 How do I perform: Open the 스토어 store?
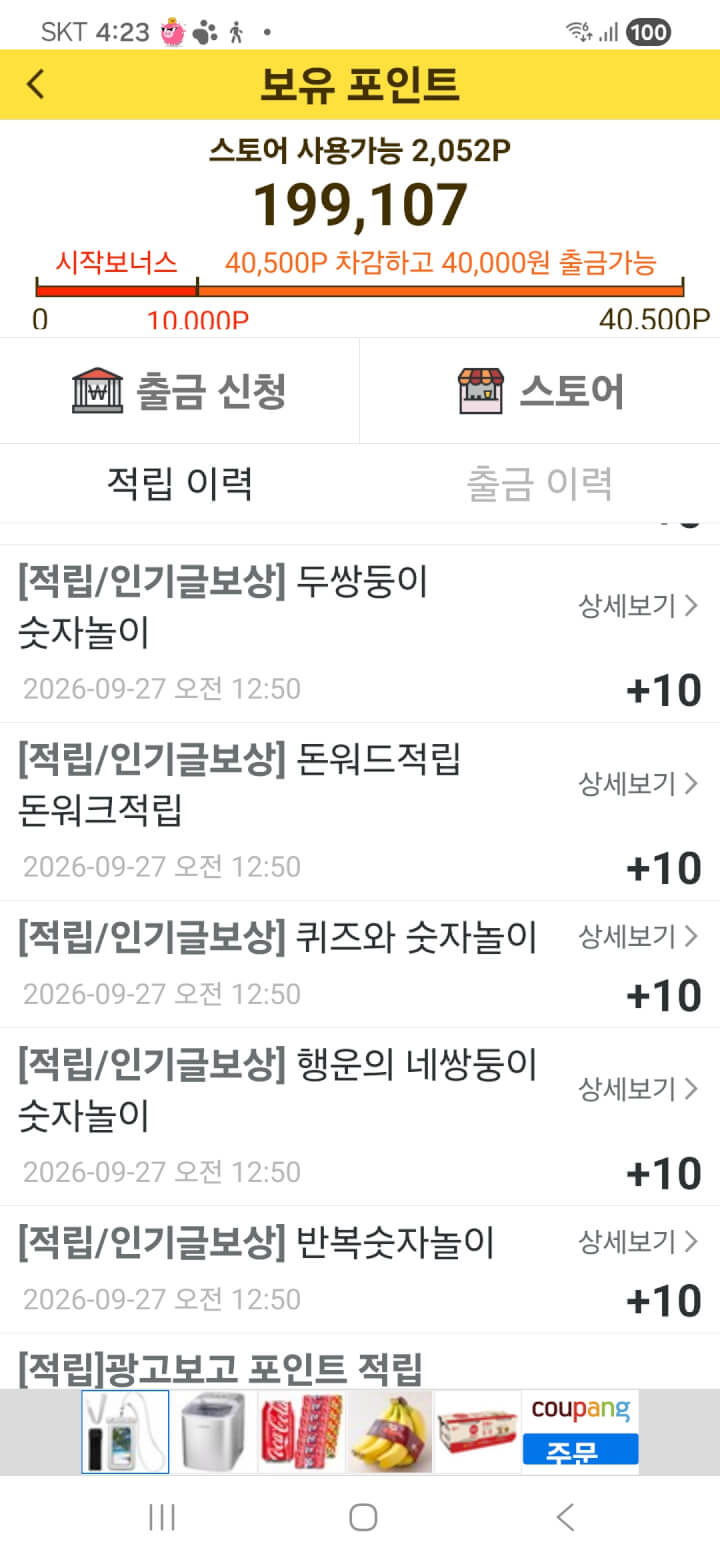point(540,390)
